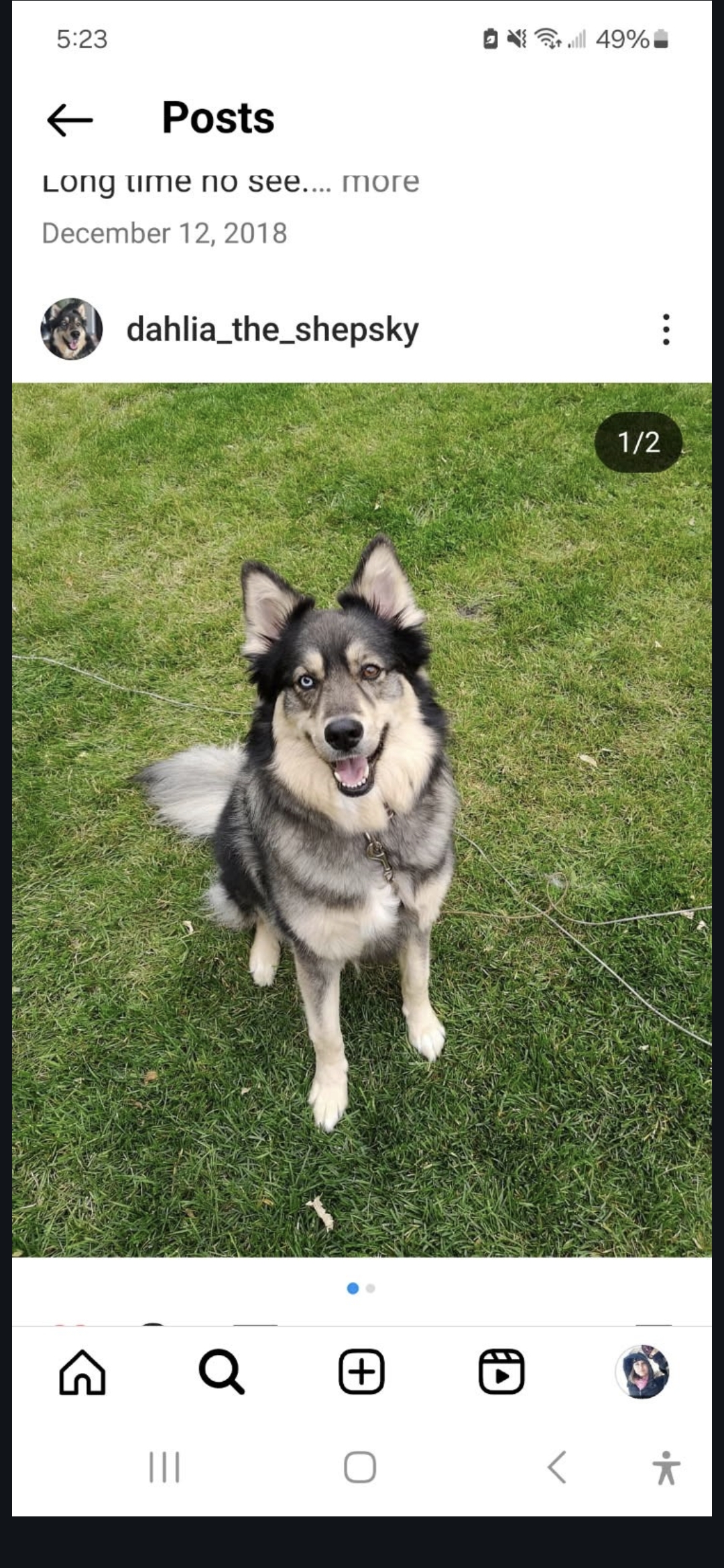The width and height of the screenshot is (724, 1568).
Task: Open your own profile tab
Action: 642,1372
